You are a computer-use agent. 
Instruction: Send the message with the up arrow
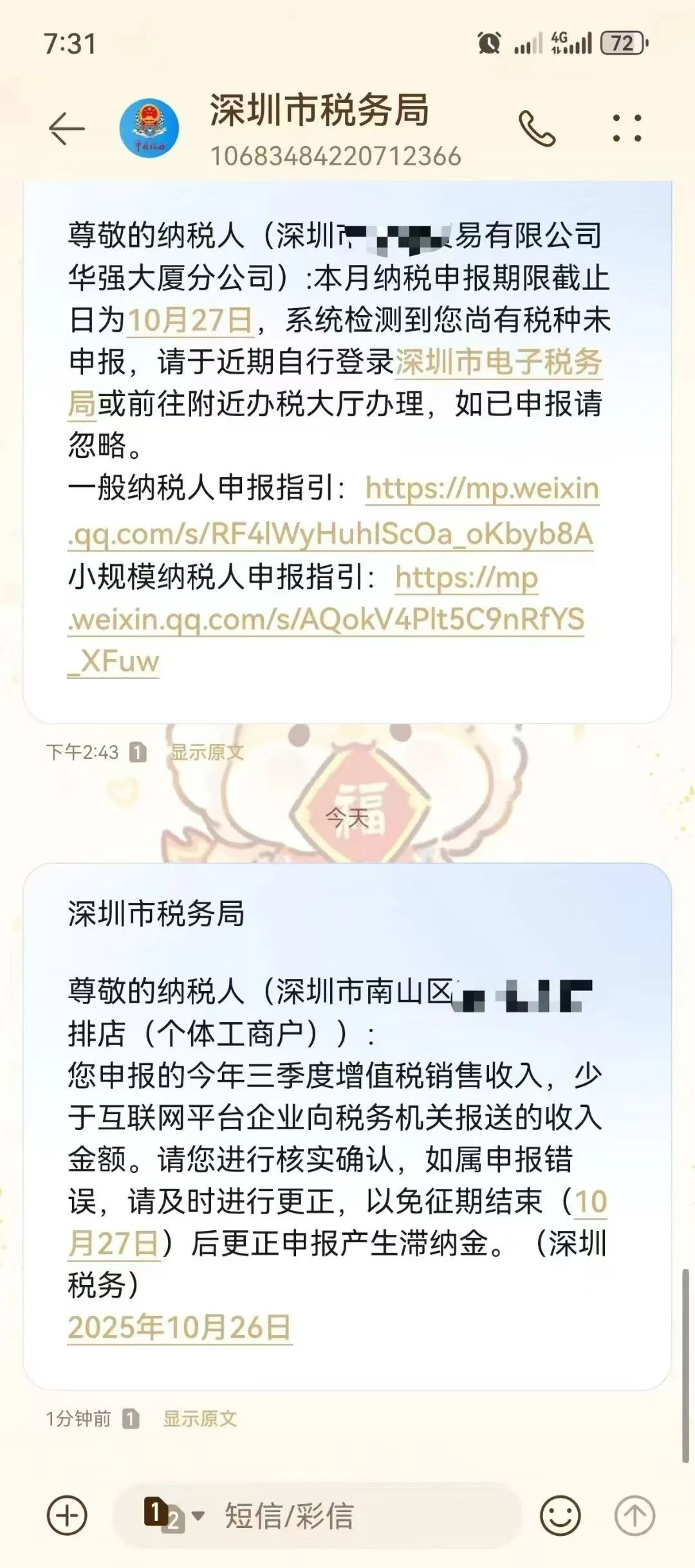[635, 1515]
